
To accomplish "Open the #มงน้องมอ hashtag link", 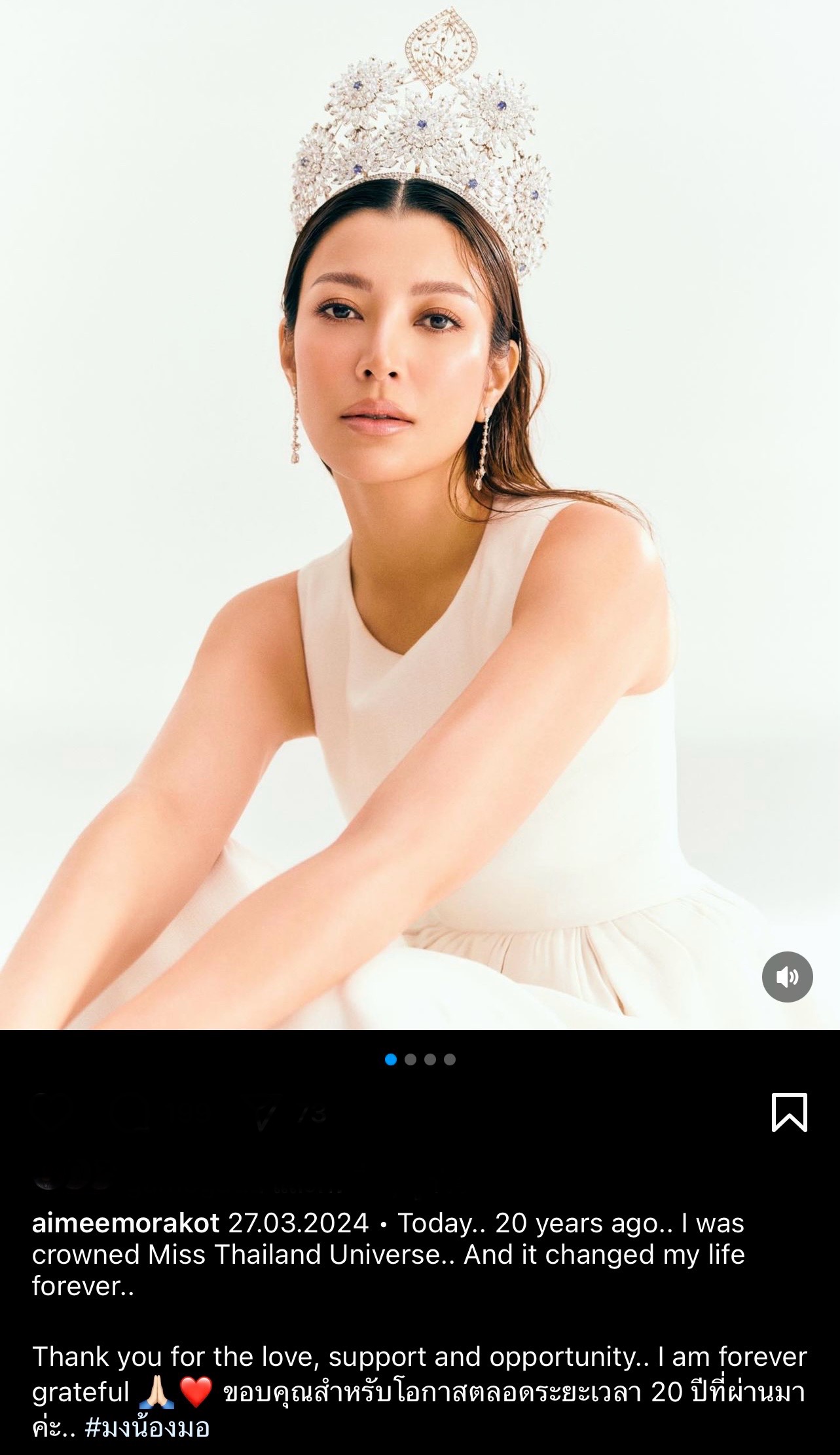I will [147, 1427].
